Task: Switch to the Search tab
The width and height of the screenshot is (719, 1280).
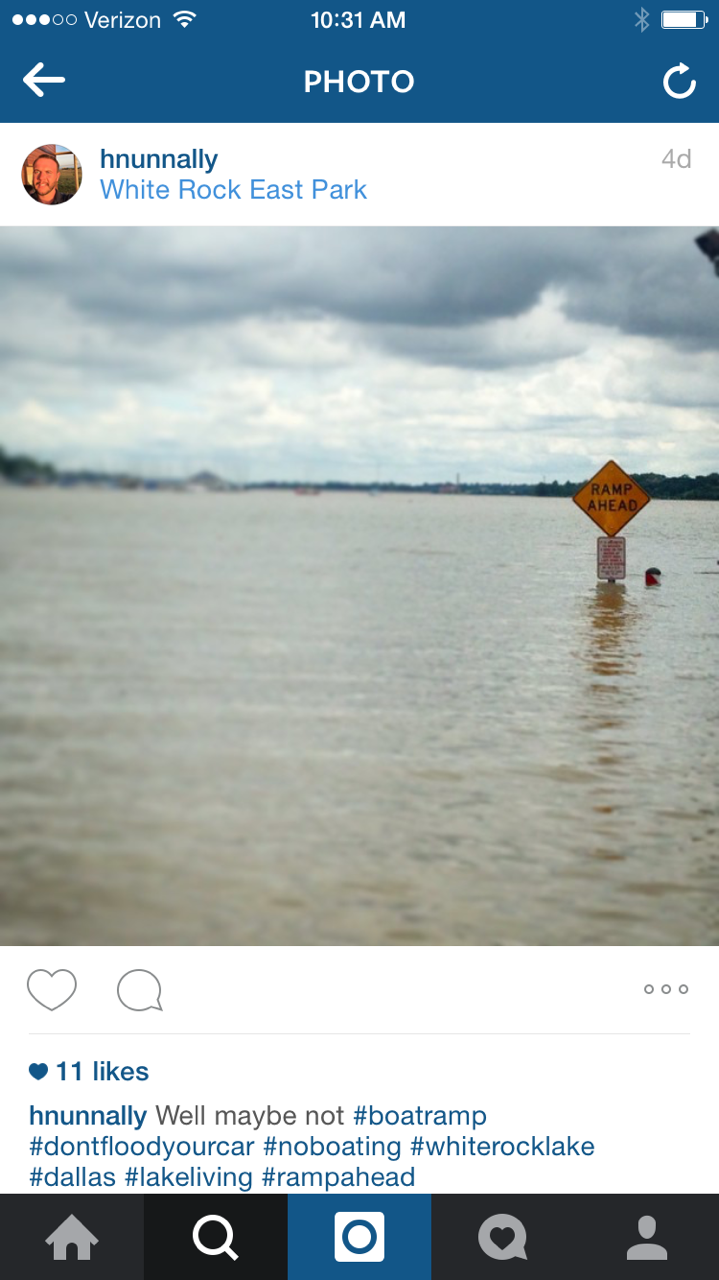Action: pyautogui.click(x=216, y=1238)
